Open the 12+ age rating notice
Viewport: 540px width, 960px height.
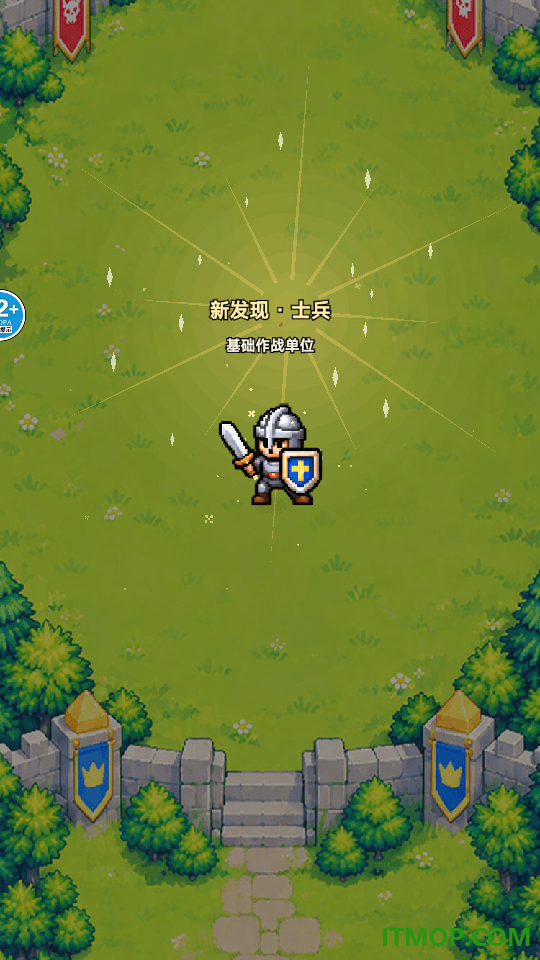[10, 315]
